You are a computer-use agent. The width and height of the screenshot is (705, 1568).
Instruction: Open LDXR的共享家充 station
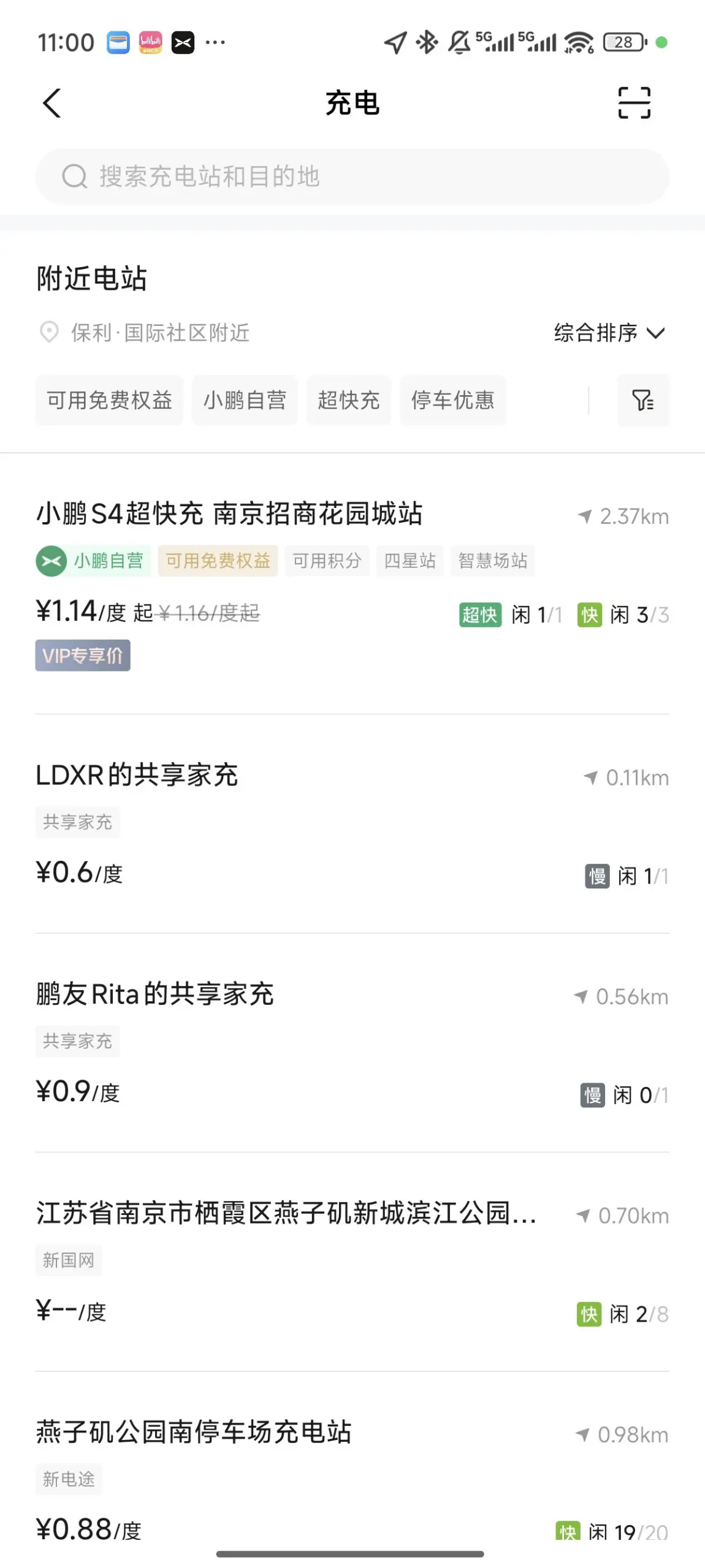(352, 824)
